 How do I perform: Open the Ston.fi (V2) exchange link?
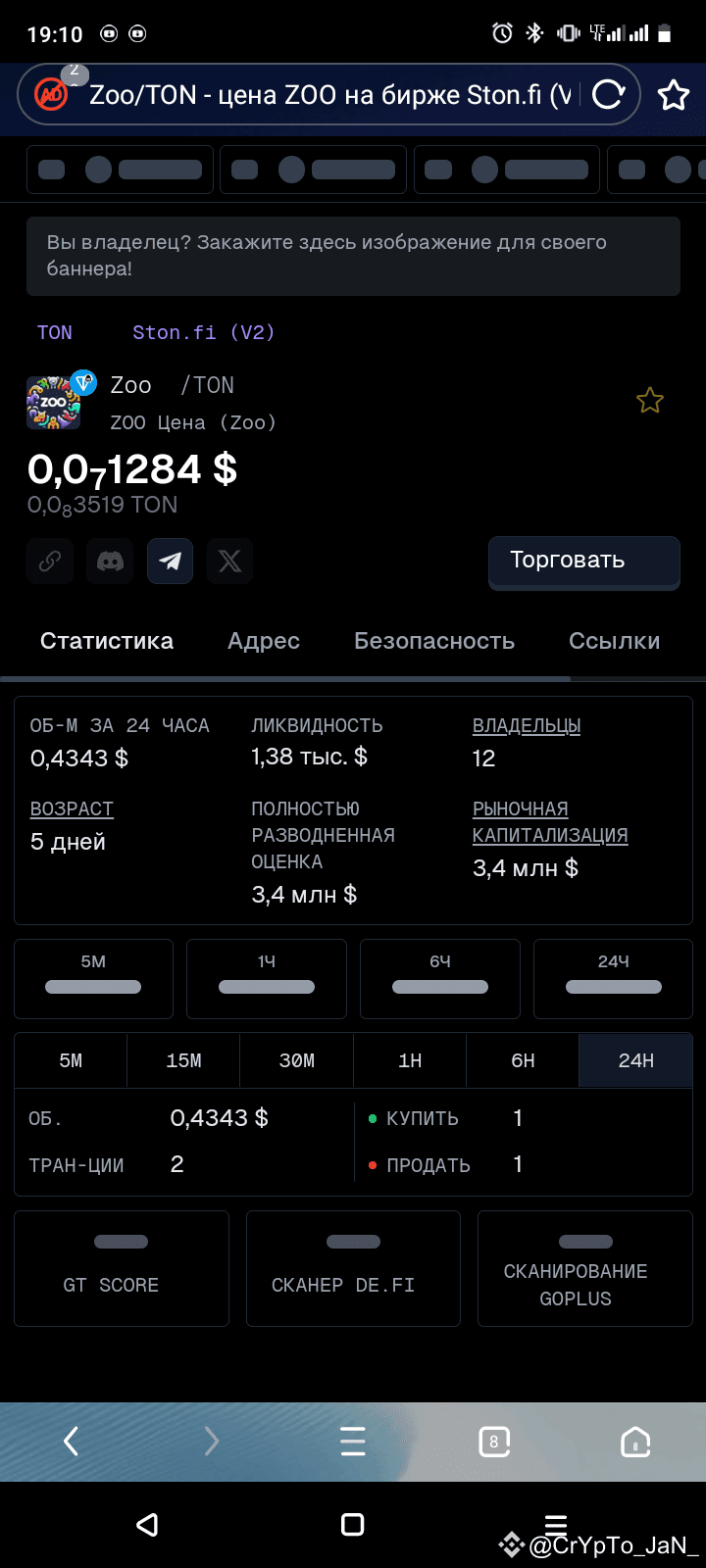[204, 333]
